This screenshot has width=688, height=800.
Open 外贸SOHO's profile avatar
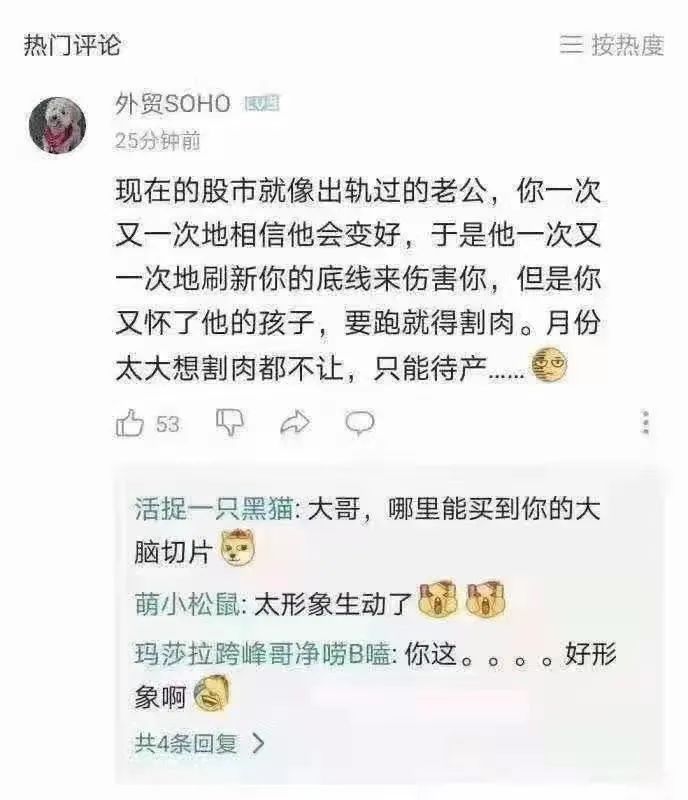(x=57, y=125)
